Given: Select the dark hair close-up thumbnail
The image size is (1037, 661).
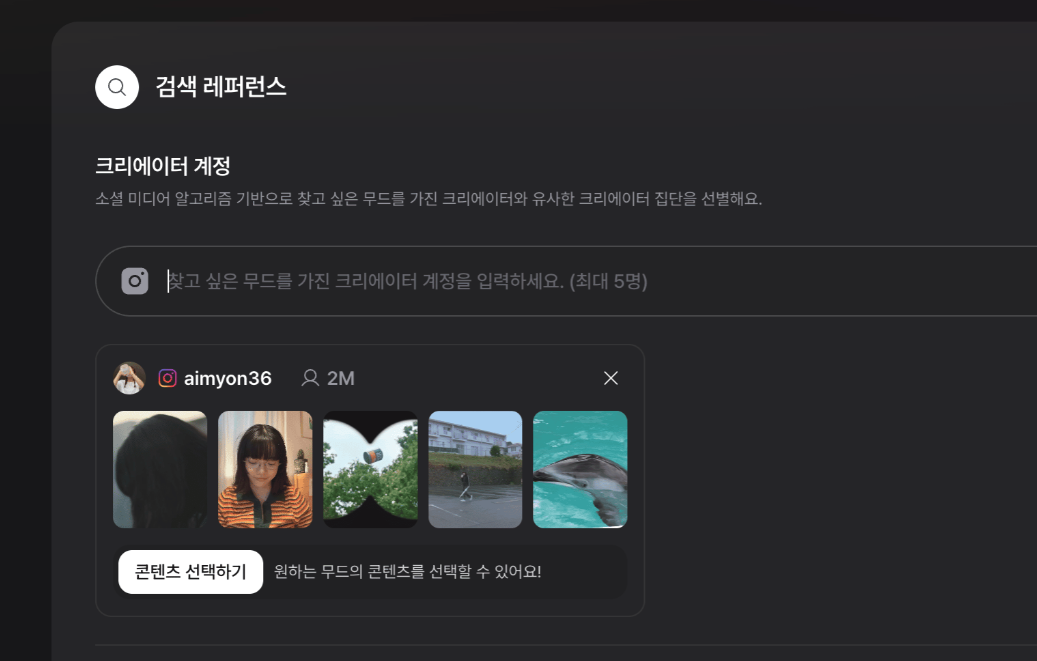Looking at the screenshot, I should (160, 469).
